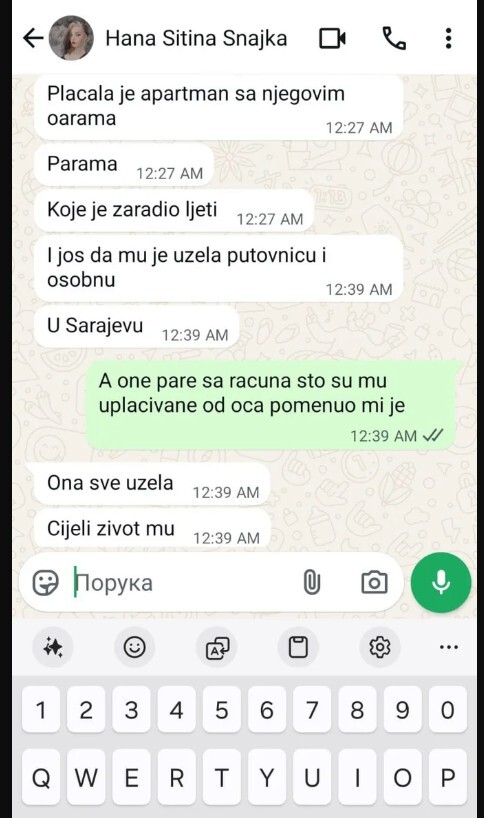Start a video call with Hana

332,38
